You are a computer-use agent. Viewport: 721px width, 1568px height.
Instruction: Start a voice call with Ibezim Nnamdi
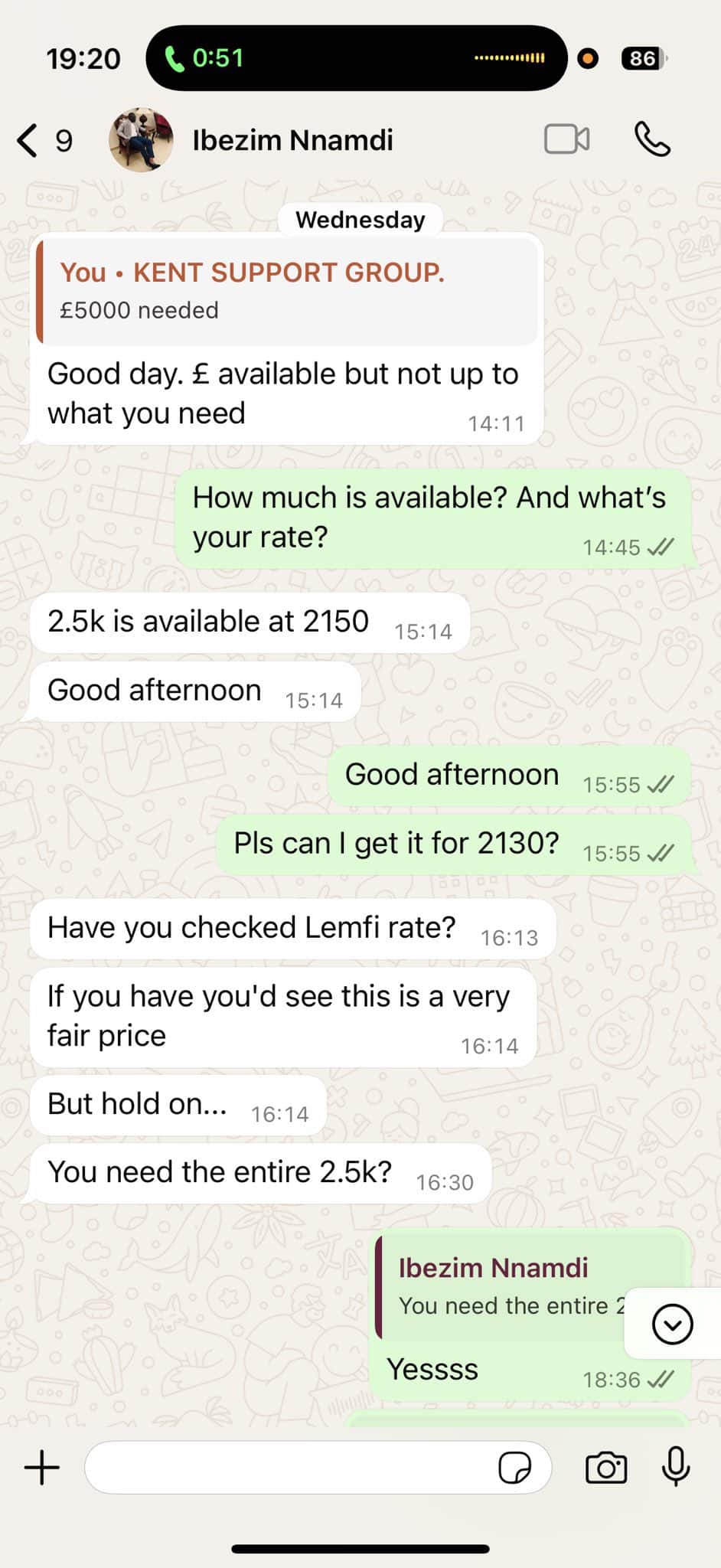point(652,140)
